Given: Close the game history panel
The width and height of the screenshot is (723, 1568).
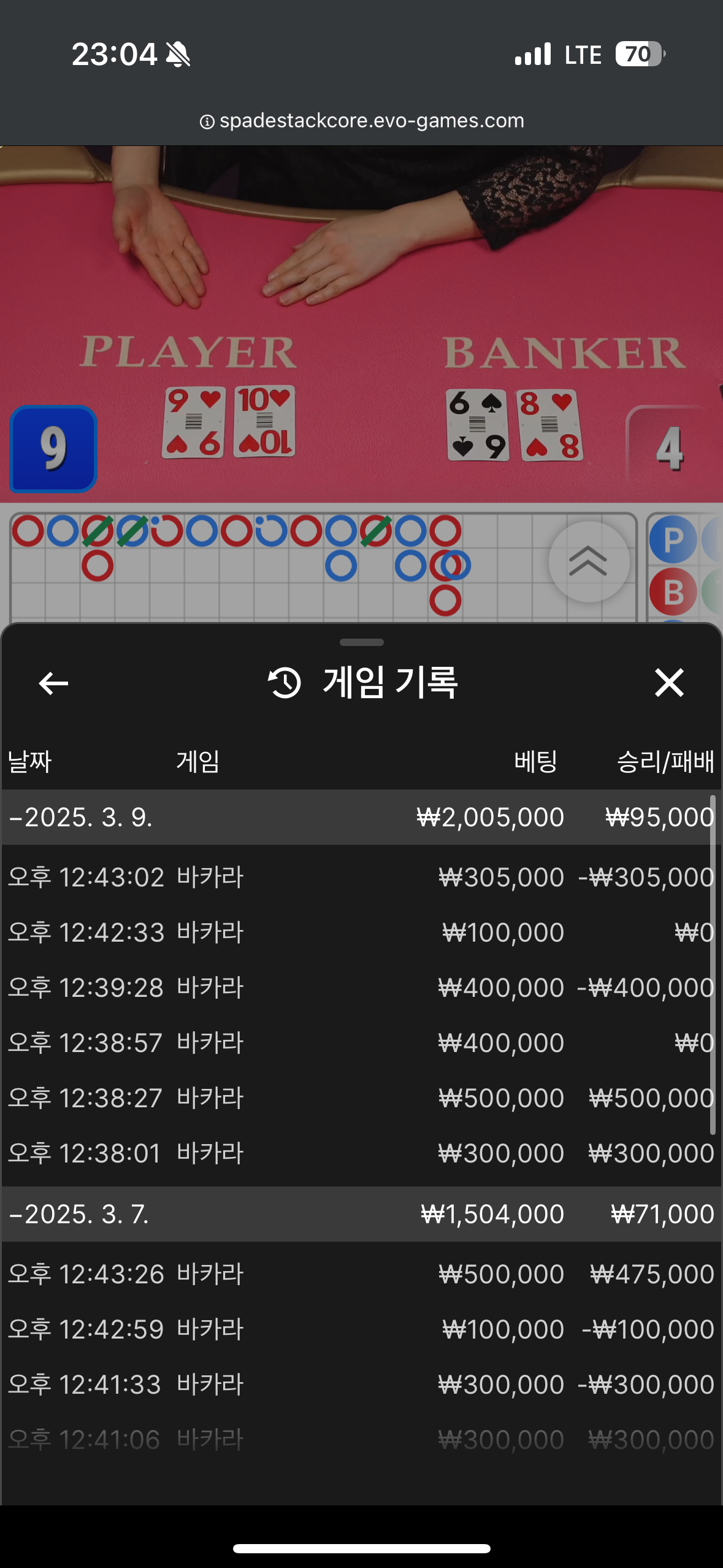Looking at the screenshot, I should tap(668, 682).
